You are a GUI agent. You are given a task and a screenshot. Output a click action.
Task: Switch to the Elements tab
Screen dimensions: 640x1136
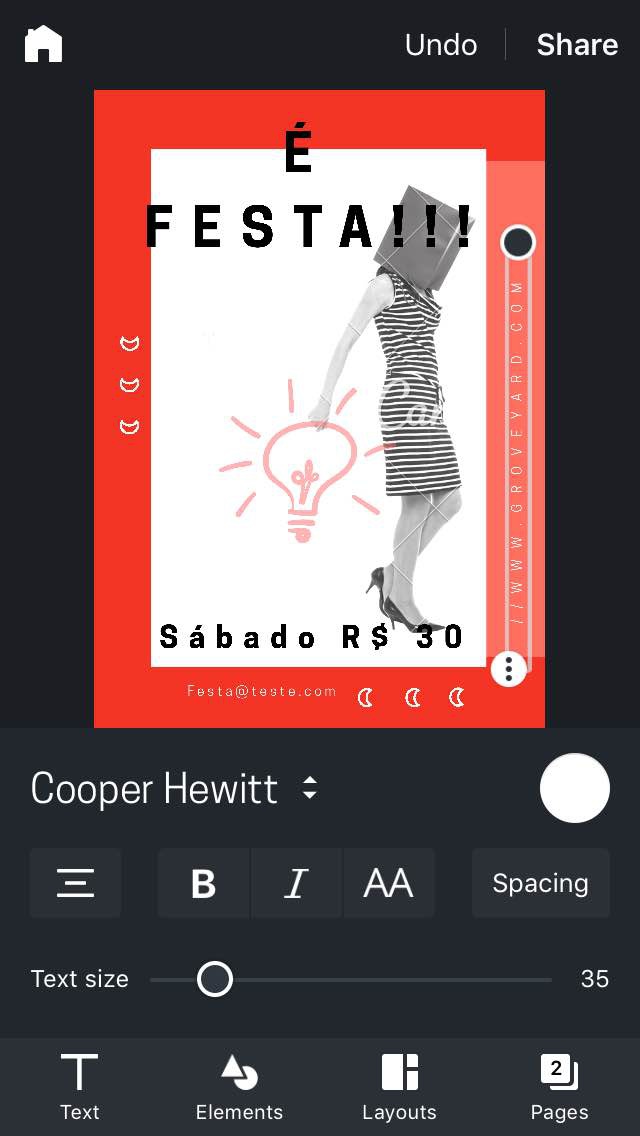click(239, 1087)
